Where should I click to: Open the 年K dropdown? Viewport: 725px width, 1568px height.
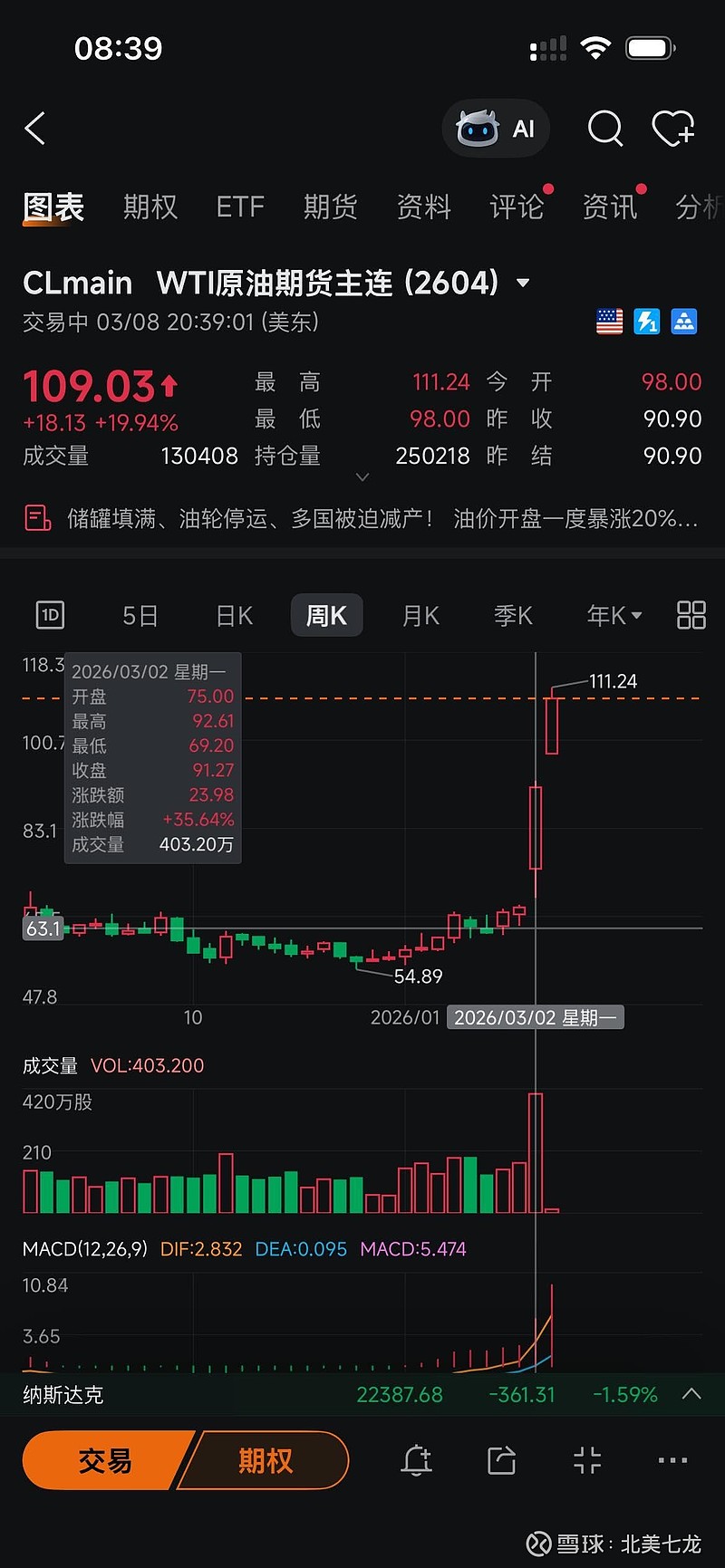coord(613,614)
